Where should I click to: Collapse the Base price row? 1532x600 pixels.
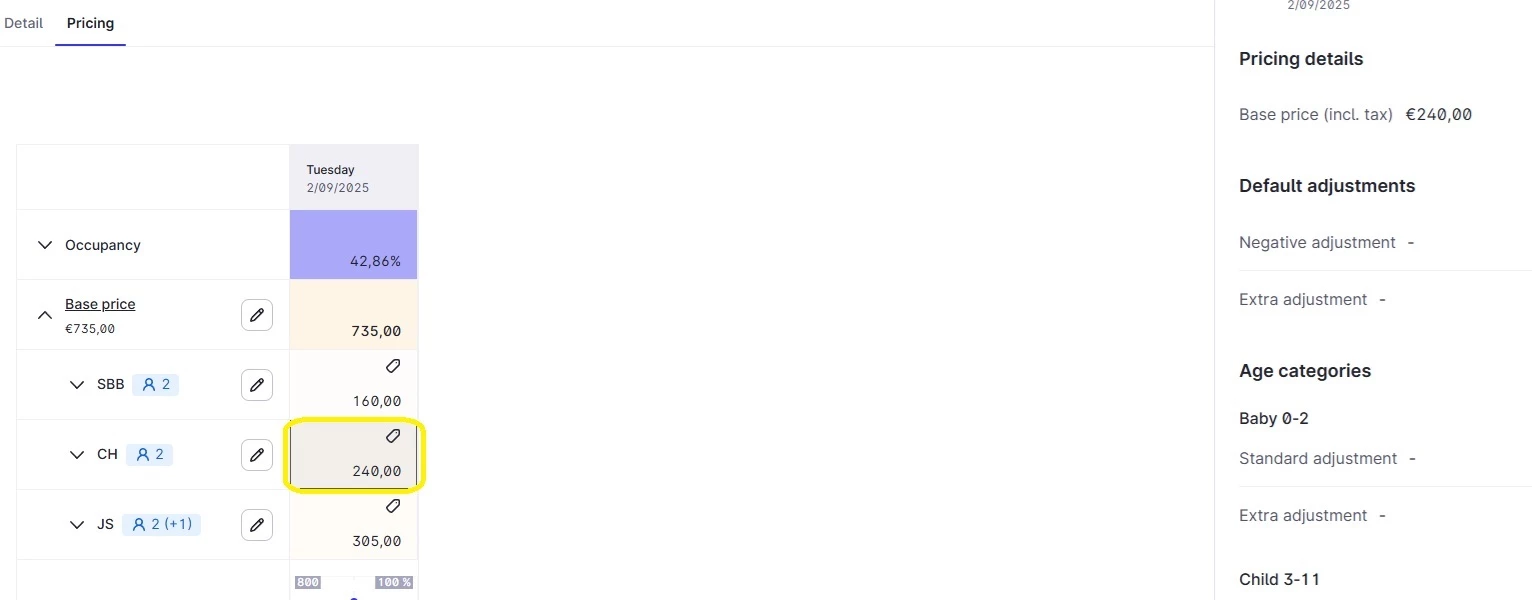44,315
